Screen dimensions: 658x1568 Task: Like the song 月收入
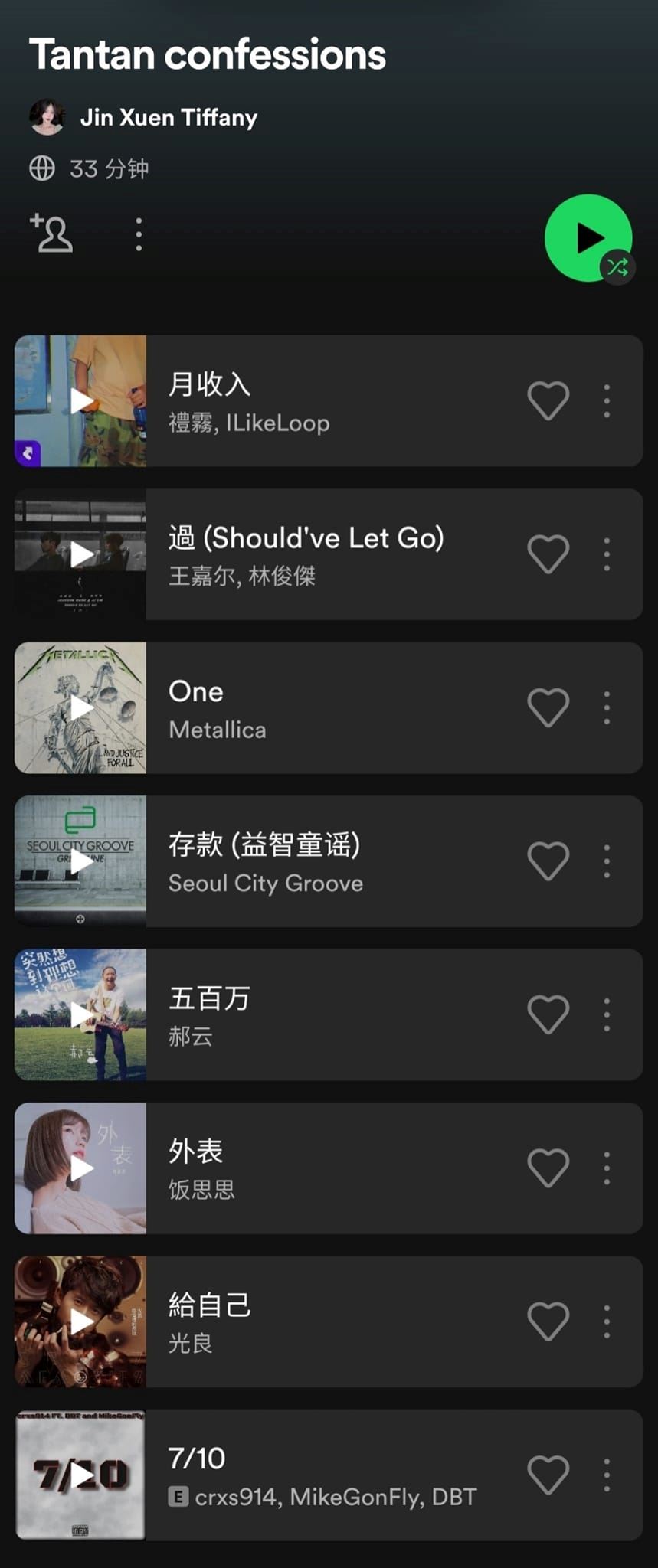click(548, 400)
